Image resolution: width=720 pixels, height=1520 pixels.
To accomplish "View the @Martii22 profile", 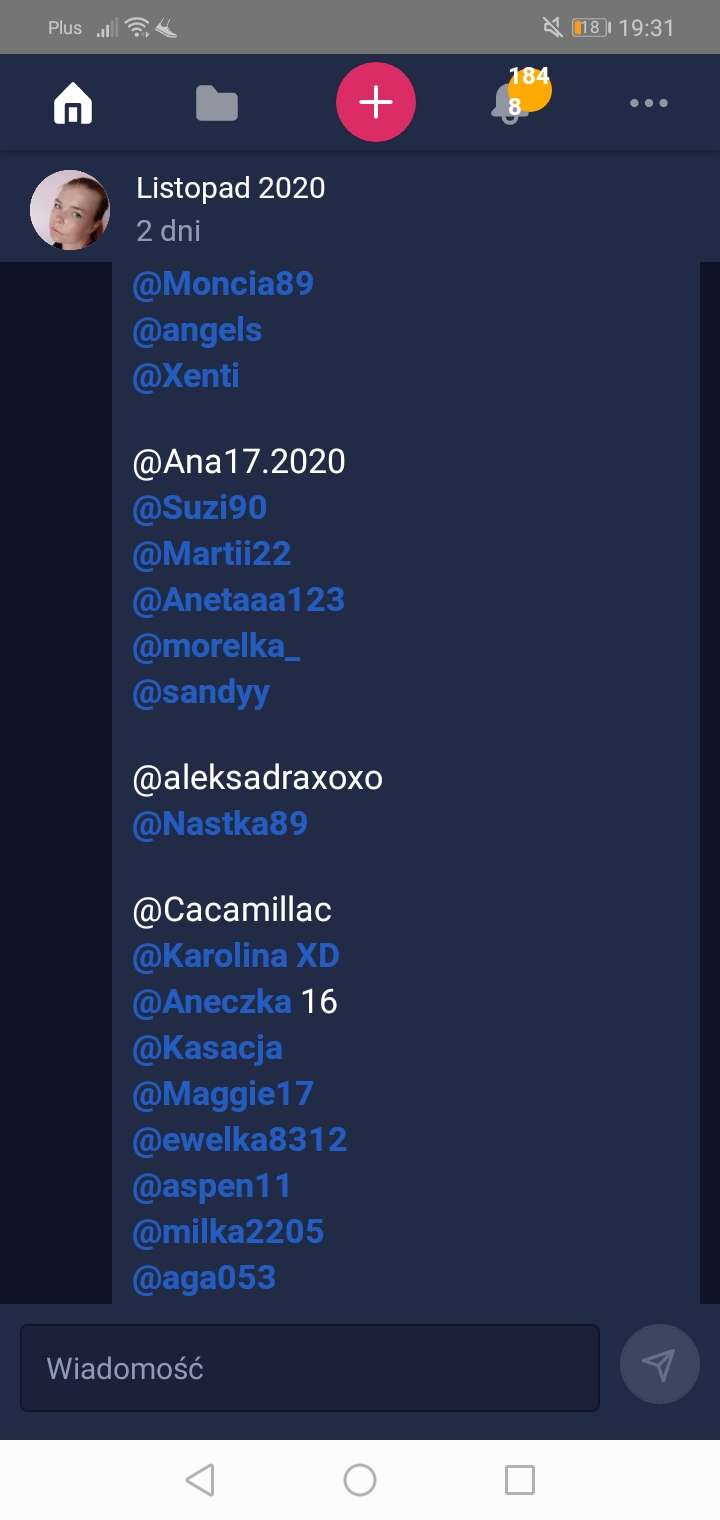I will 212,554.
